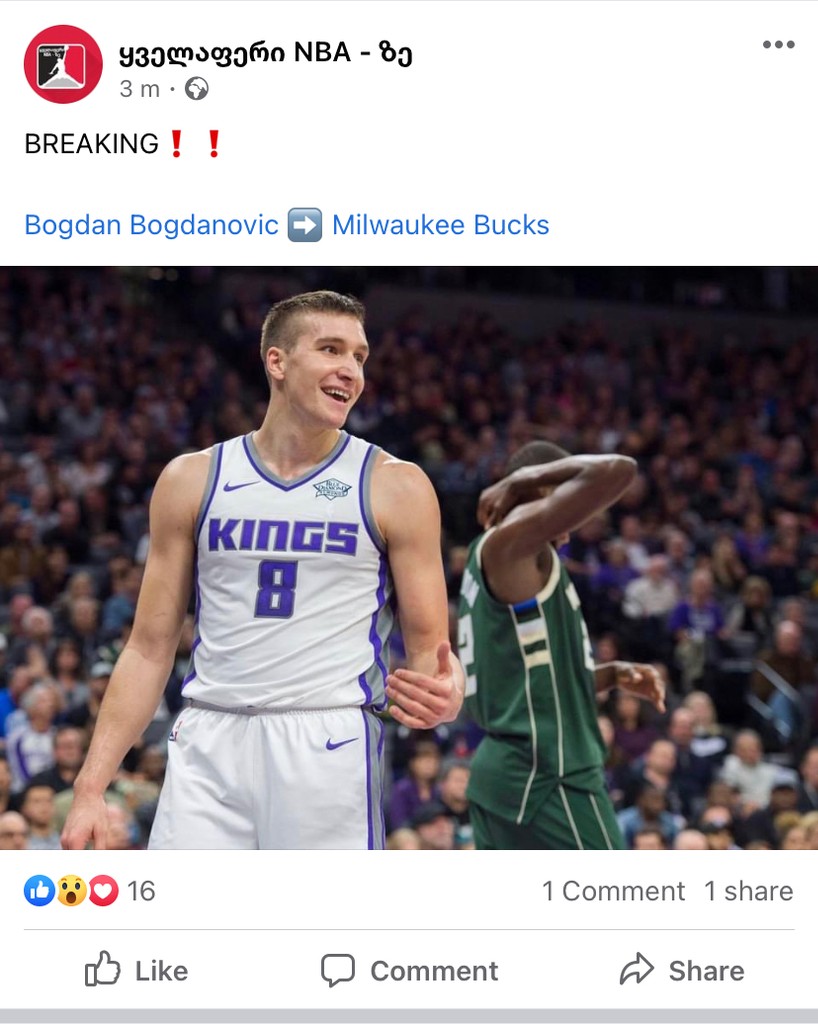The image size is (818, 1024).
Task: View the post photo full screen
Action: tap(409, 557)
